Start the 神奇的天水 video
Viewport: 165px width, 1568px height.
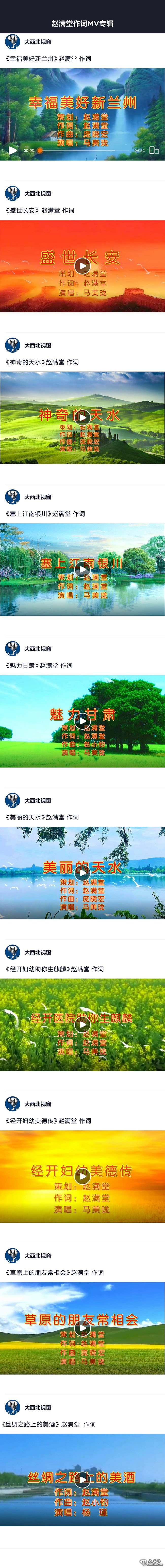82,417
